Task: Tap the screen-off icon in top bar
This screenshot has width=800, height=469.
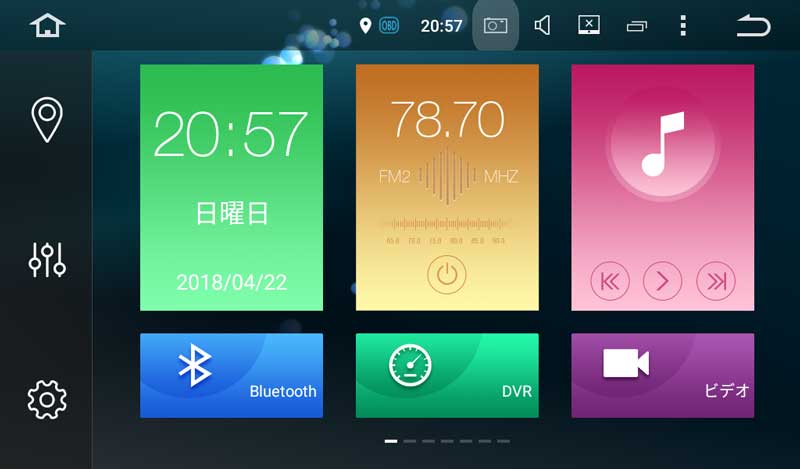Action: pyautogui.click(x=589, y=25)
